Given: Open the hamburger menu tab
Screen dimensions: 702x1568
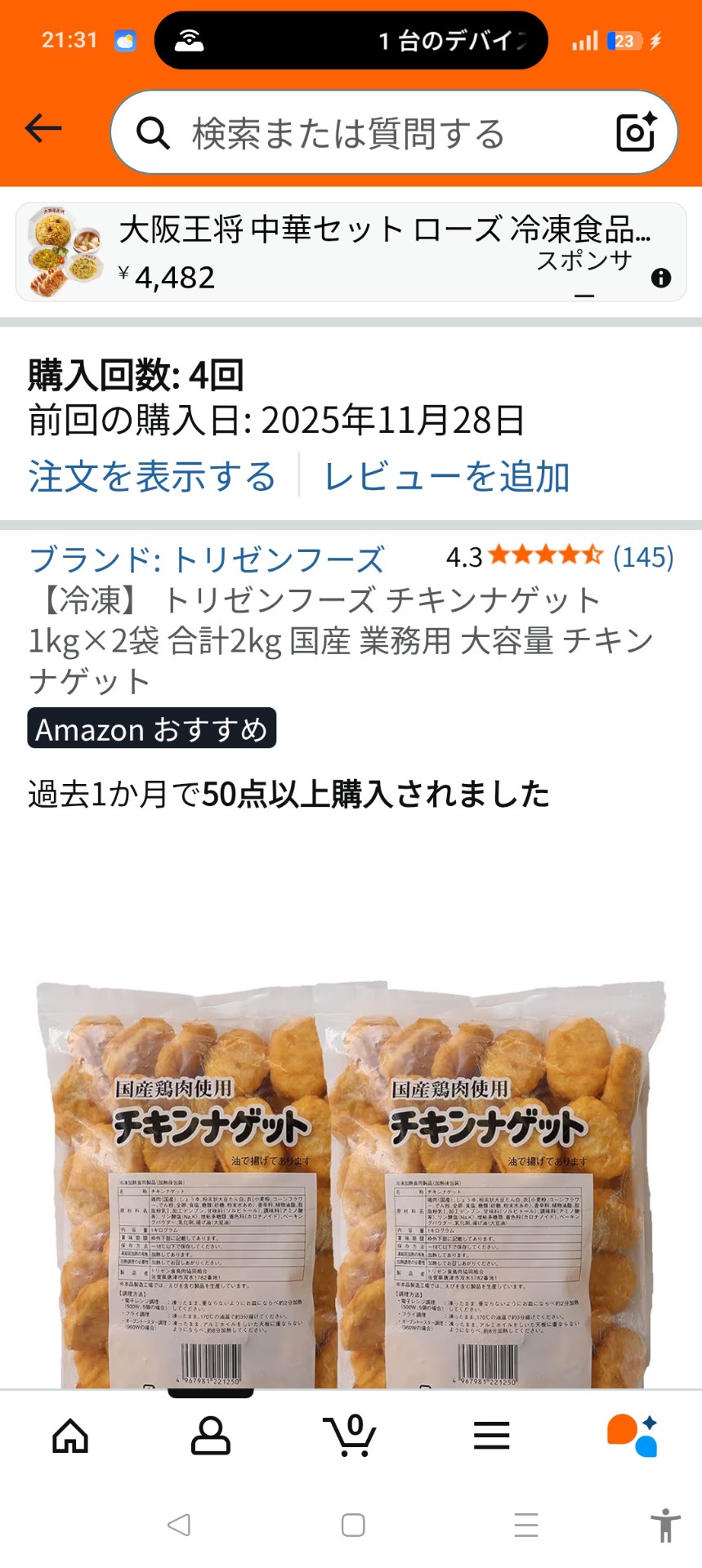Looking at the screenshot, I should pos(491,1436).
